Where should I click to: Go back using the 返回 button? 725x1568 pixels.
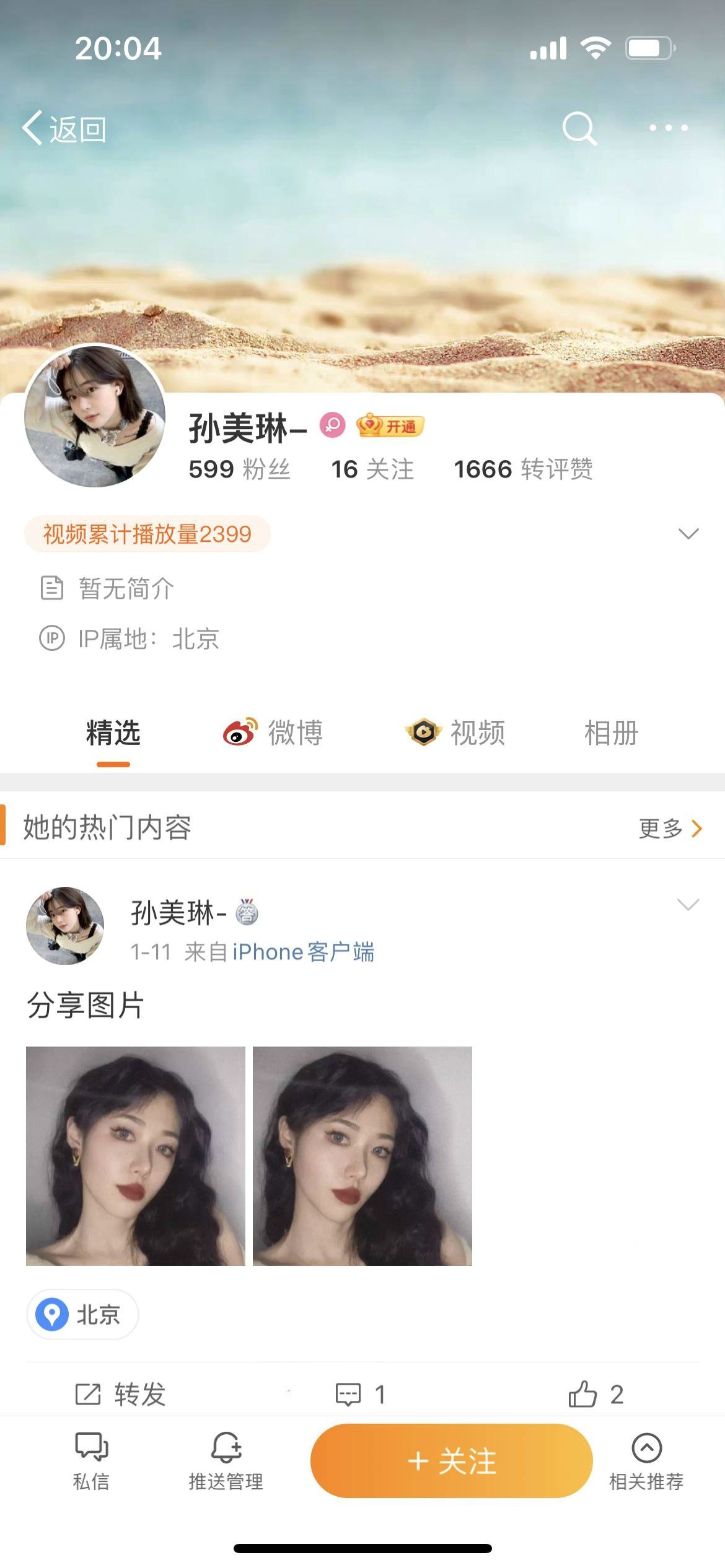coord(64,129)
